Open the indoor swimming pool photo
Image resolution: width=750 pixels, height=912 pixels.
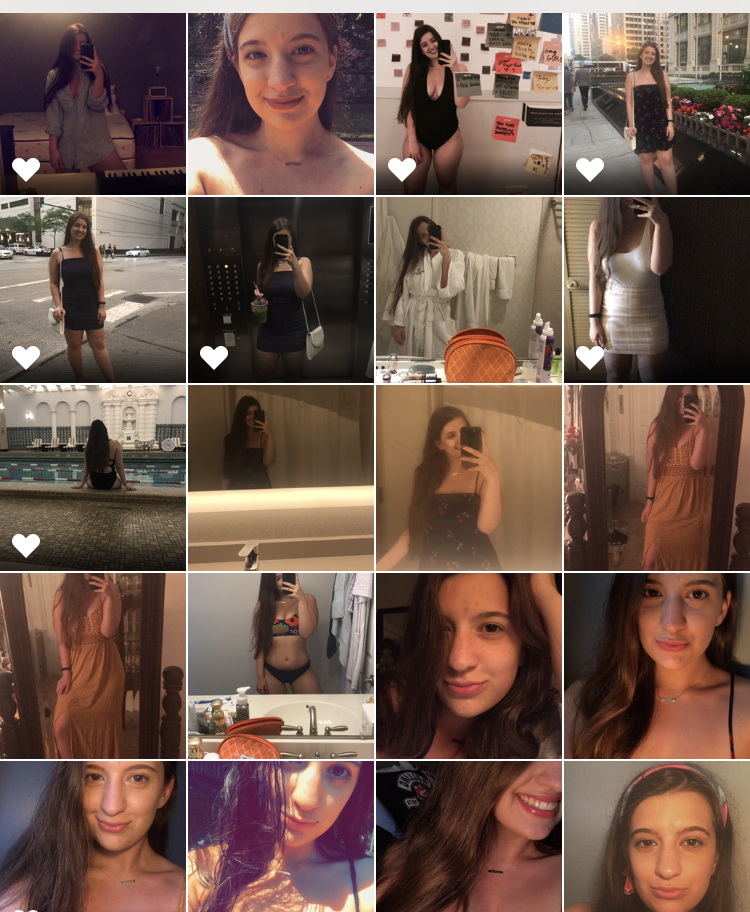point(92,477)
